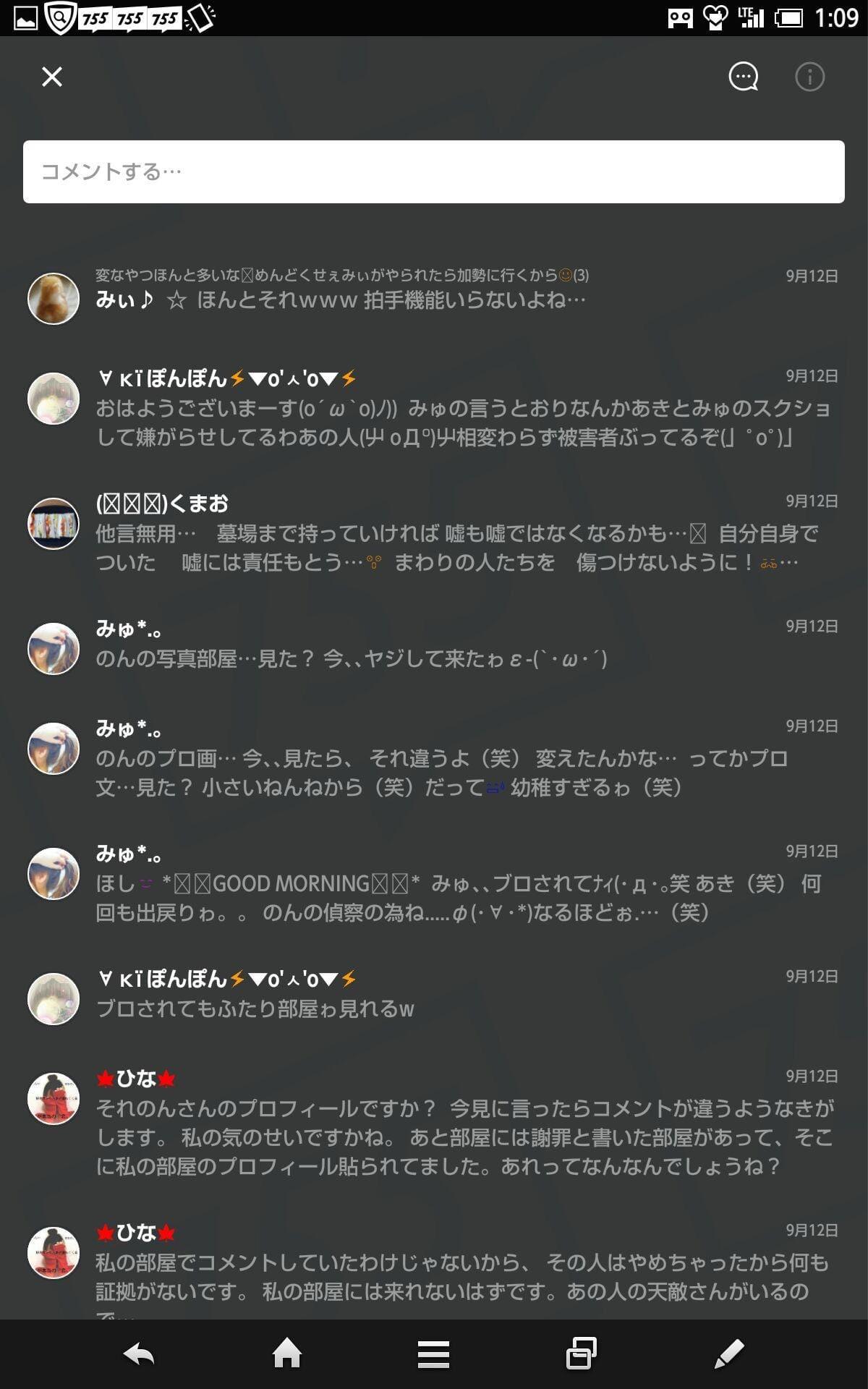View details via the info (i) icon
This screenshot has width=868, height=1389.
click(x=809, y=77)
